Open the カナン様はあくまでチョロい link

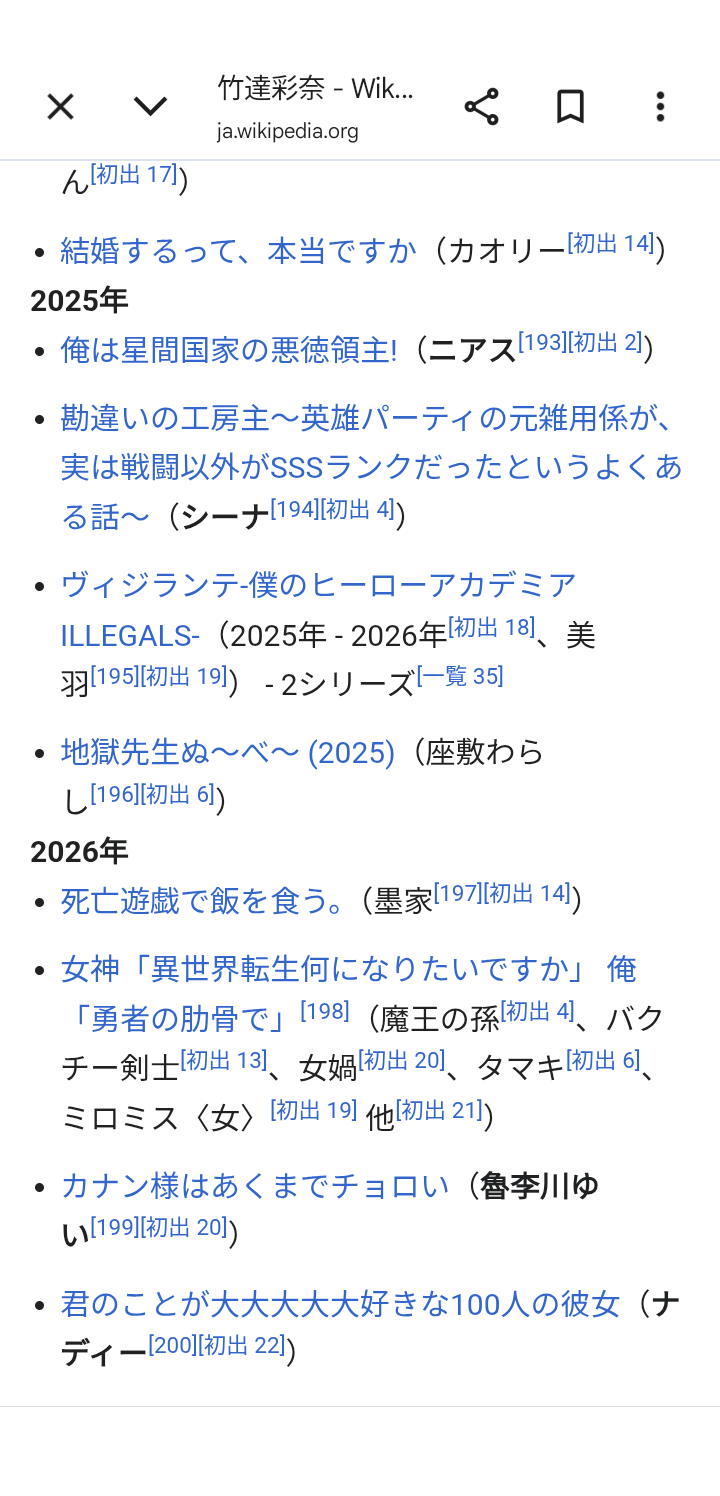pos(255,1186)
